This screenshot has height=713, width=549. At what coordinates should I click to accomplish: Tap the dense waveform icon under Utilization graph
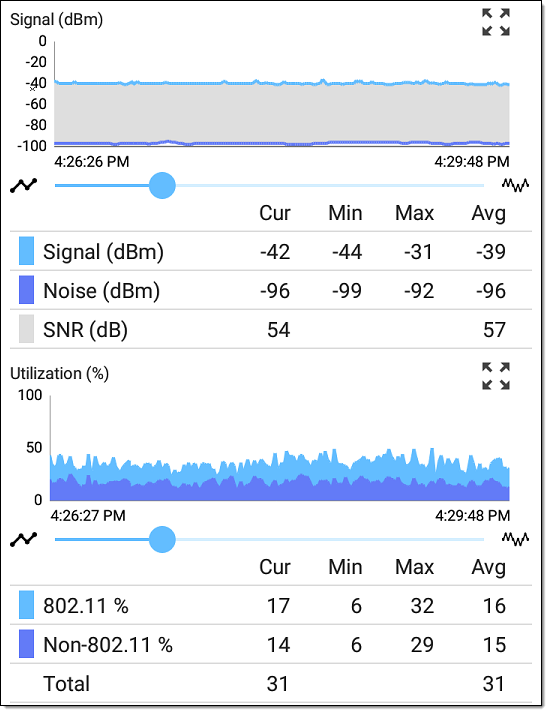515,539
